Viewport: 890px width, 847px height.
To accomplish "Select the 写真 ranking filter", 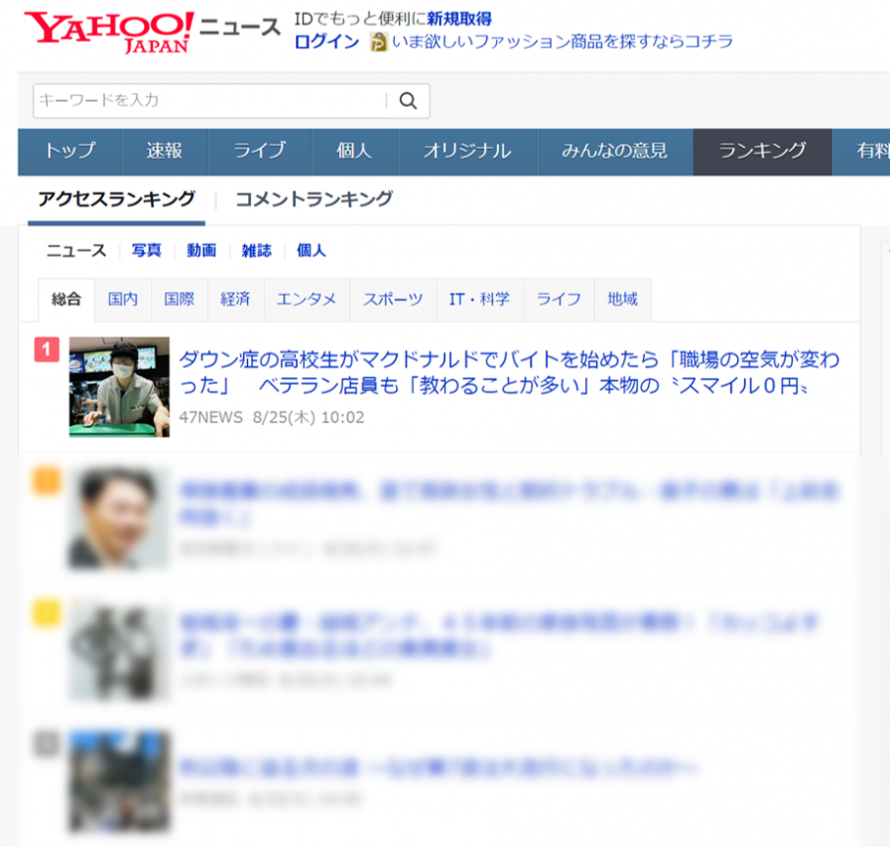I will 147,250.
